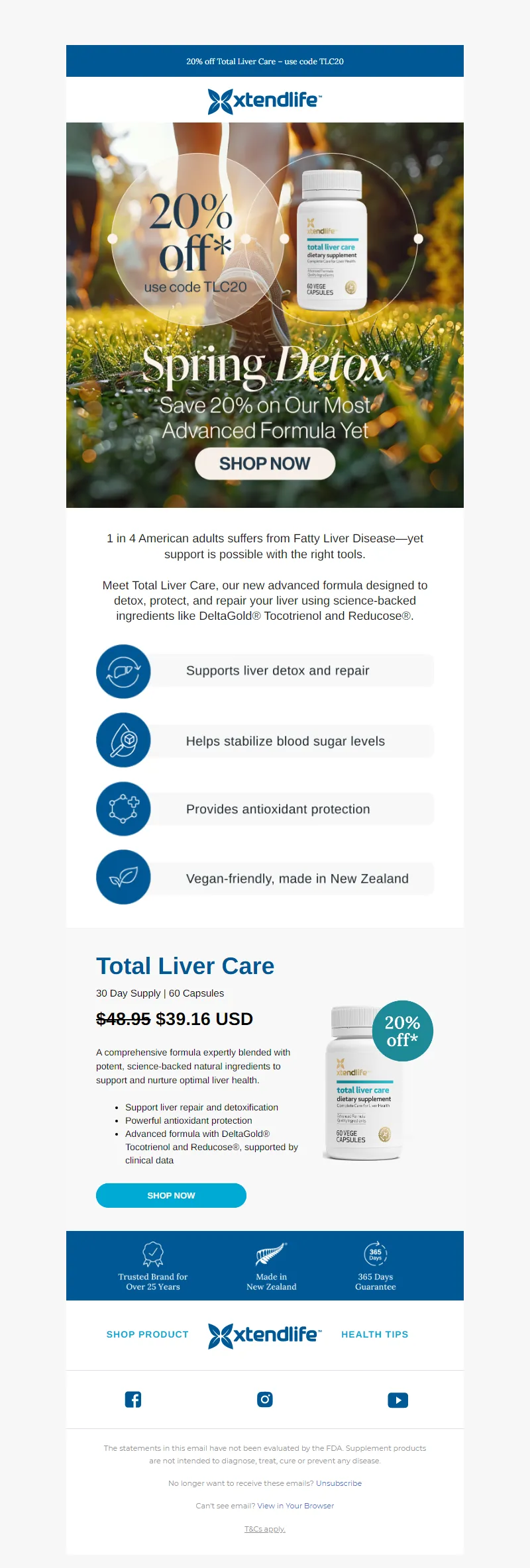Tap the 20% off TLC20 top banner
This screenshot has height=1568, width=530.
265,61
